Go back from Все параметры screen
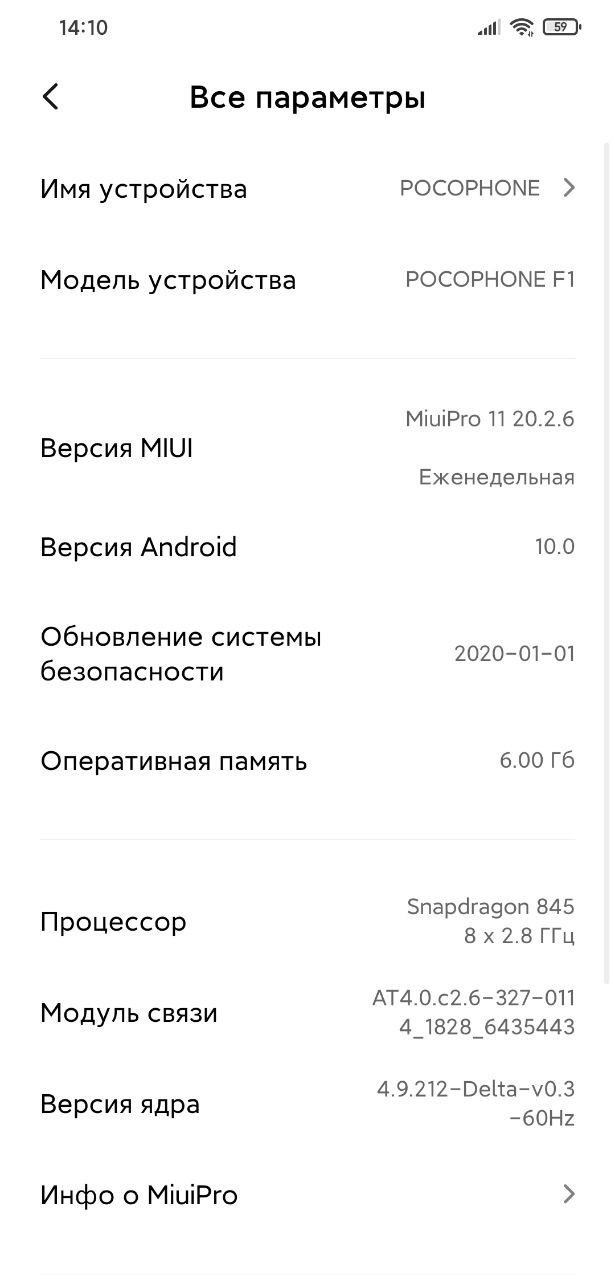Screen dimensions: 615x1280 (51, 97)
